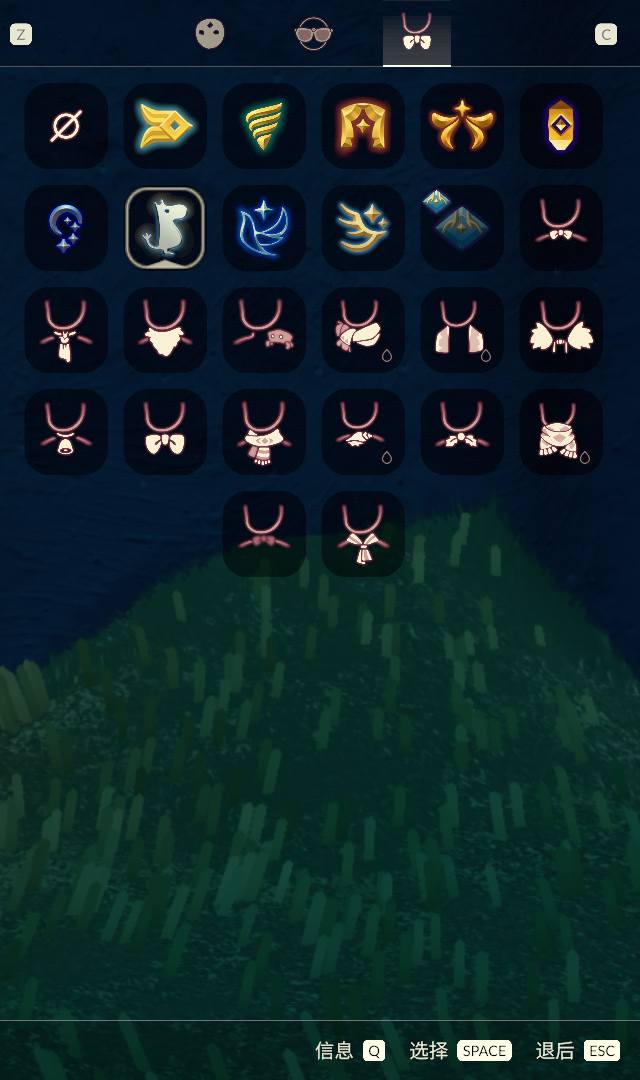
Task: Switch to the mask category tab
Action: coord(210,34)
